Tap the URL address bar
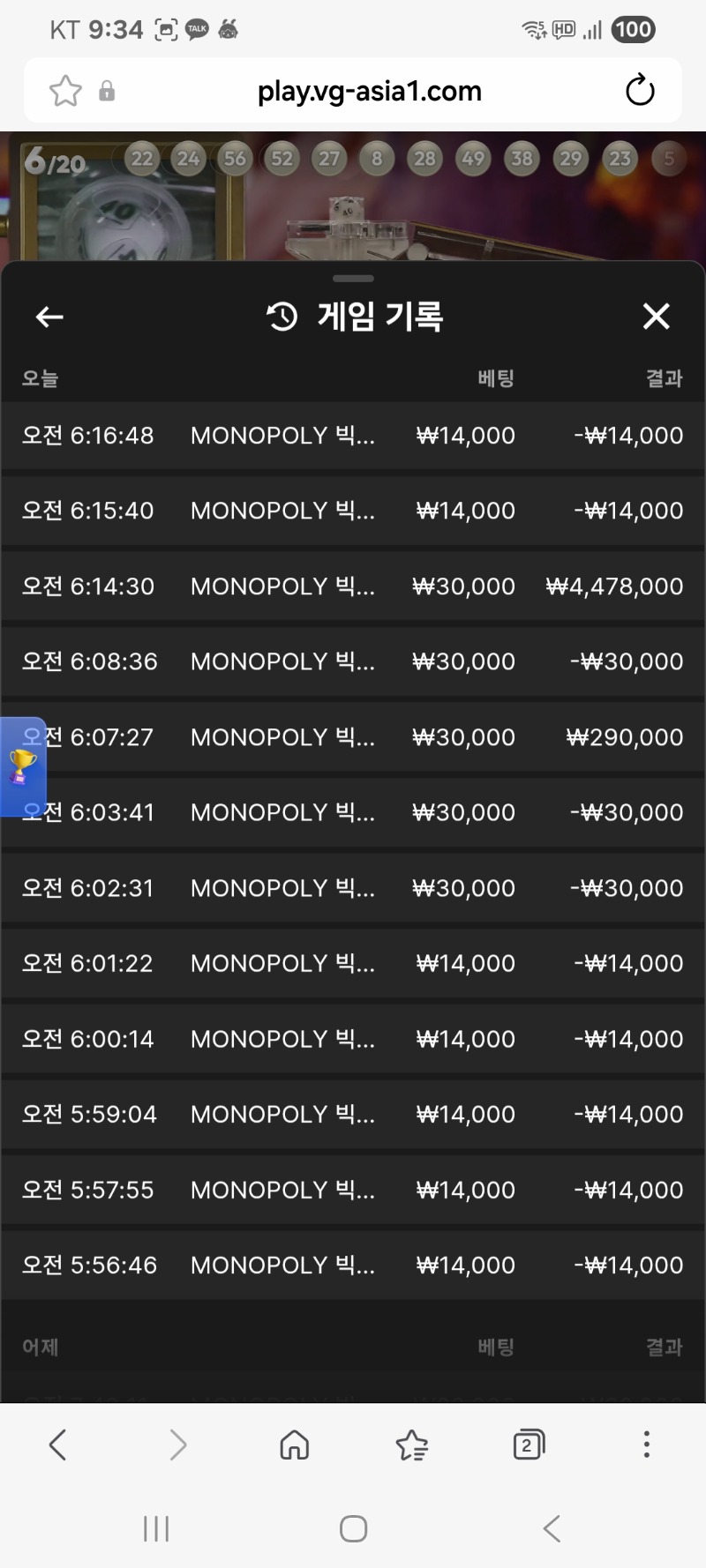 [x=369, y=91]
